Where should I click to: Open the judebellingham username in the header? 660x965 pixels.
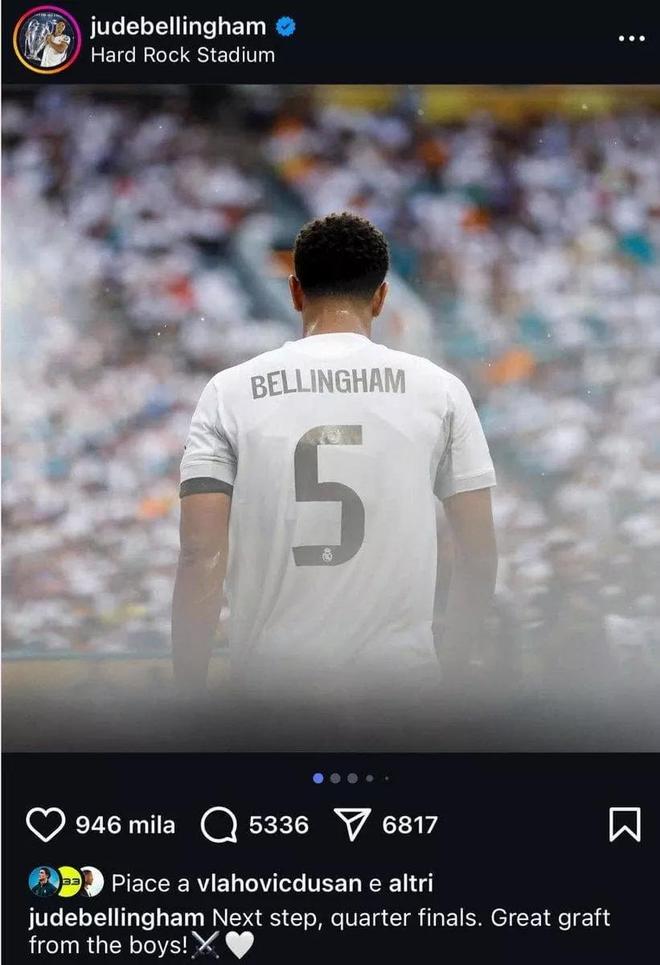178,27
